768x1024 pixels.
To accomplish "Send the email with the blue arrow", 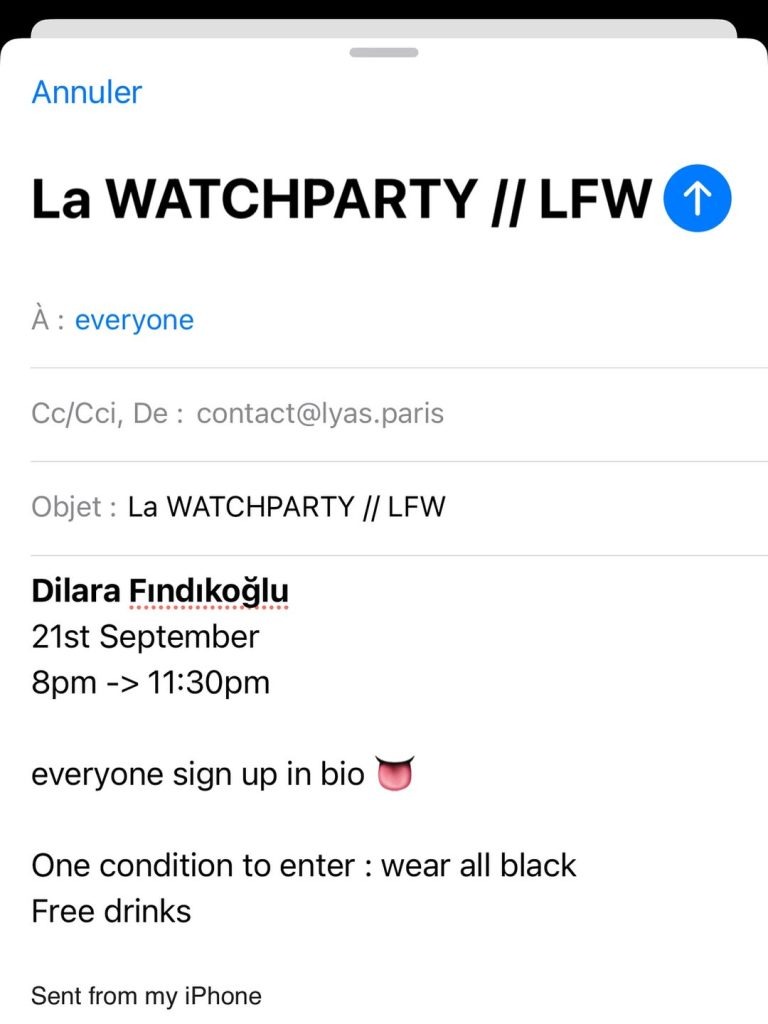I will (697, 199).
